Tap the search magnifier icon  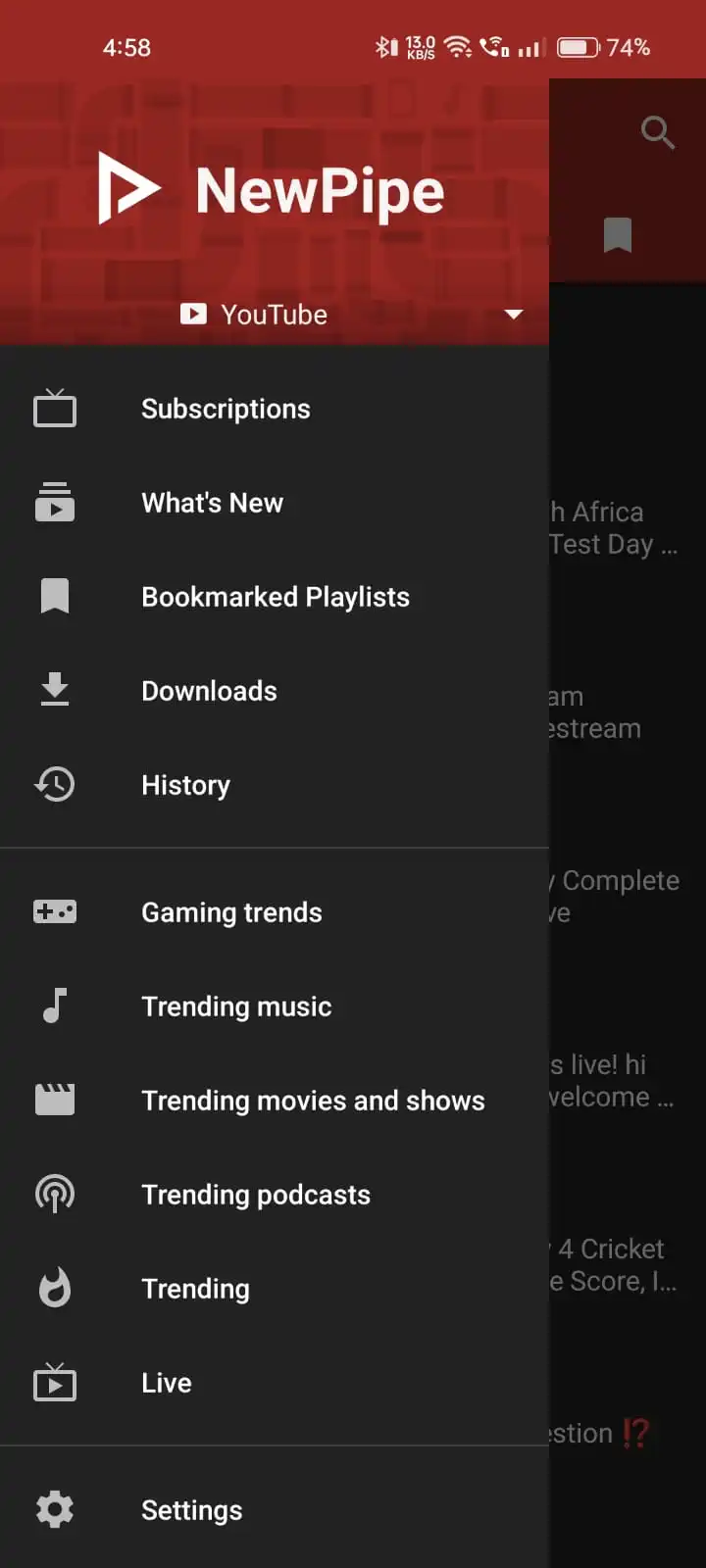(657, 131)
